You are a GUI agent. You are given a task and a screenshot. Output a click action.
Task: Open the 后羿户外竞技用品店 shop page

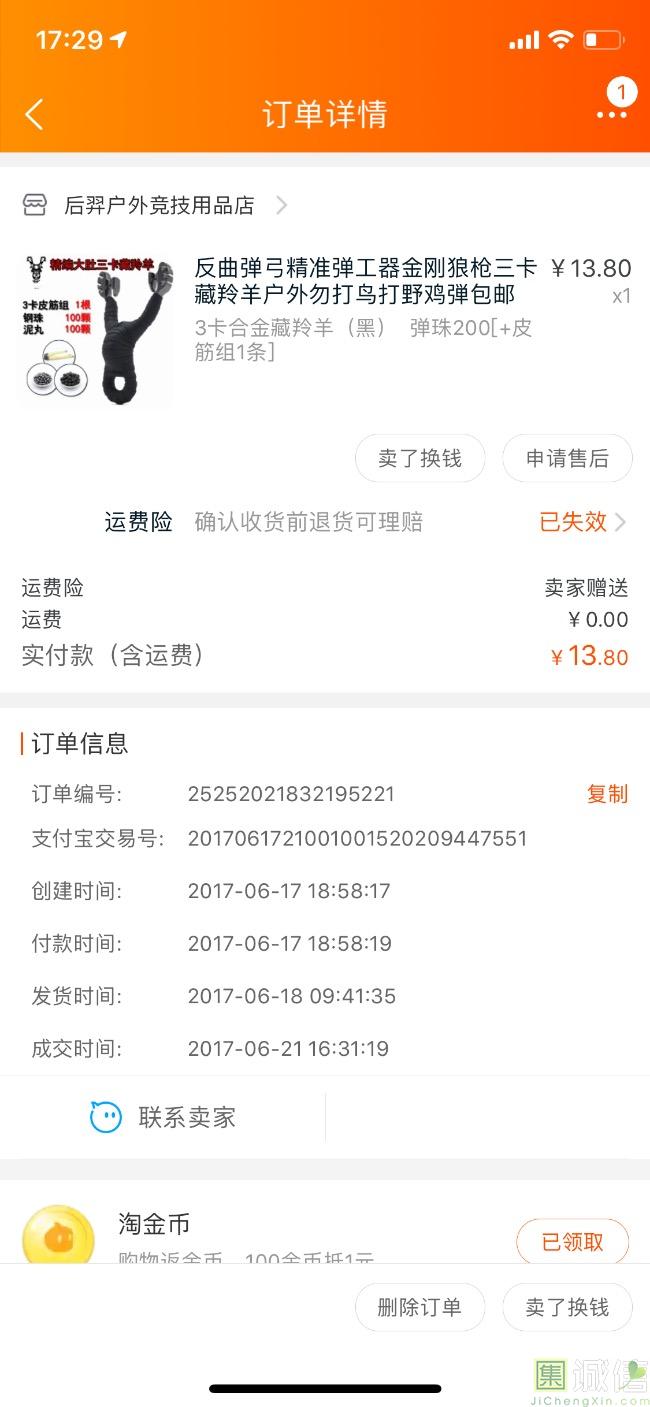160,206
